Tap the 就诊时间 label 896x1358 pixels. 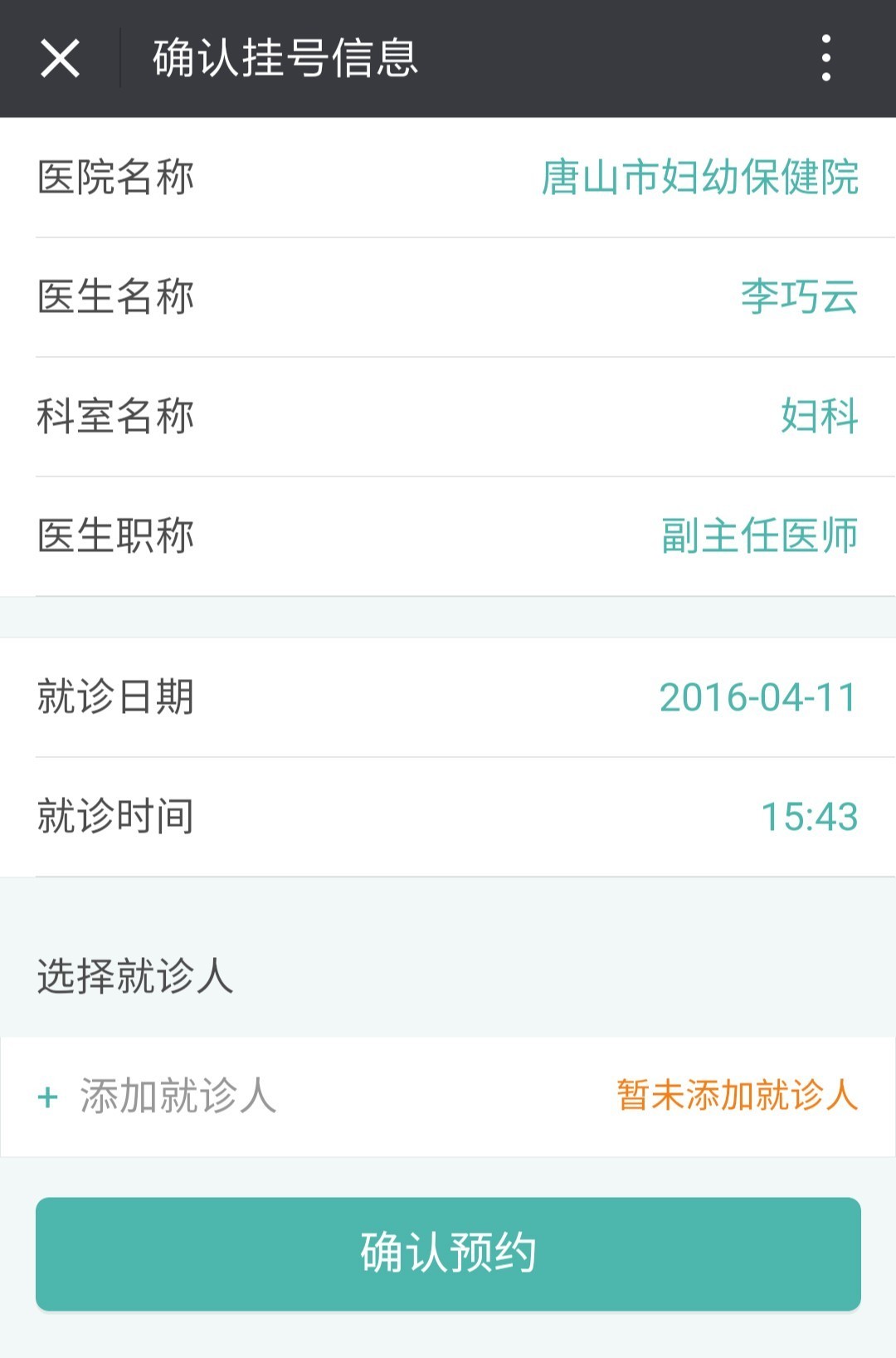(x=116, y=818)
